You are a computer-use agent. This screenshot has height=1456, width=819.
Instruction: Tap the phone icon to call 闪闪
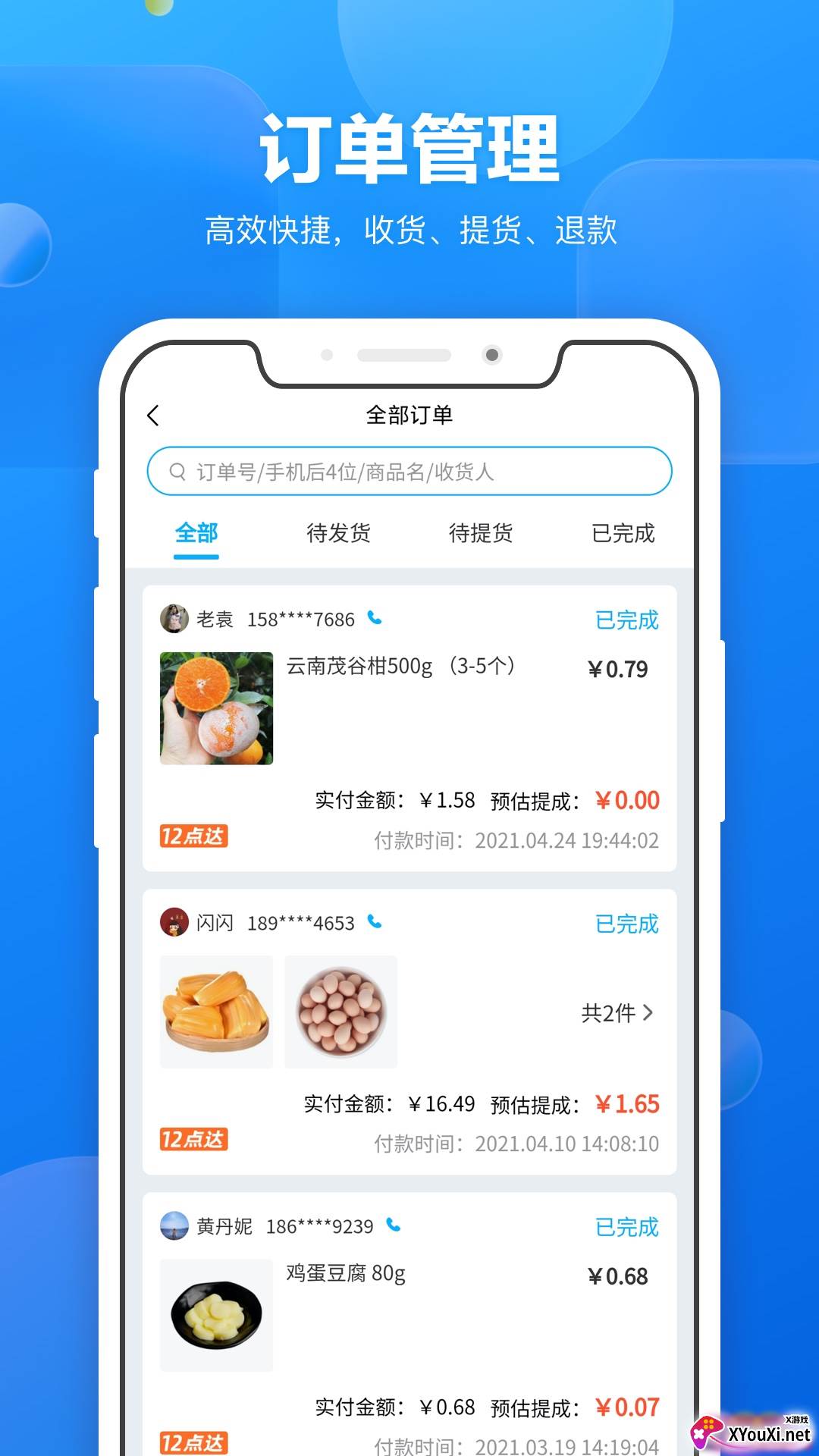coord(375,923)
